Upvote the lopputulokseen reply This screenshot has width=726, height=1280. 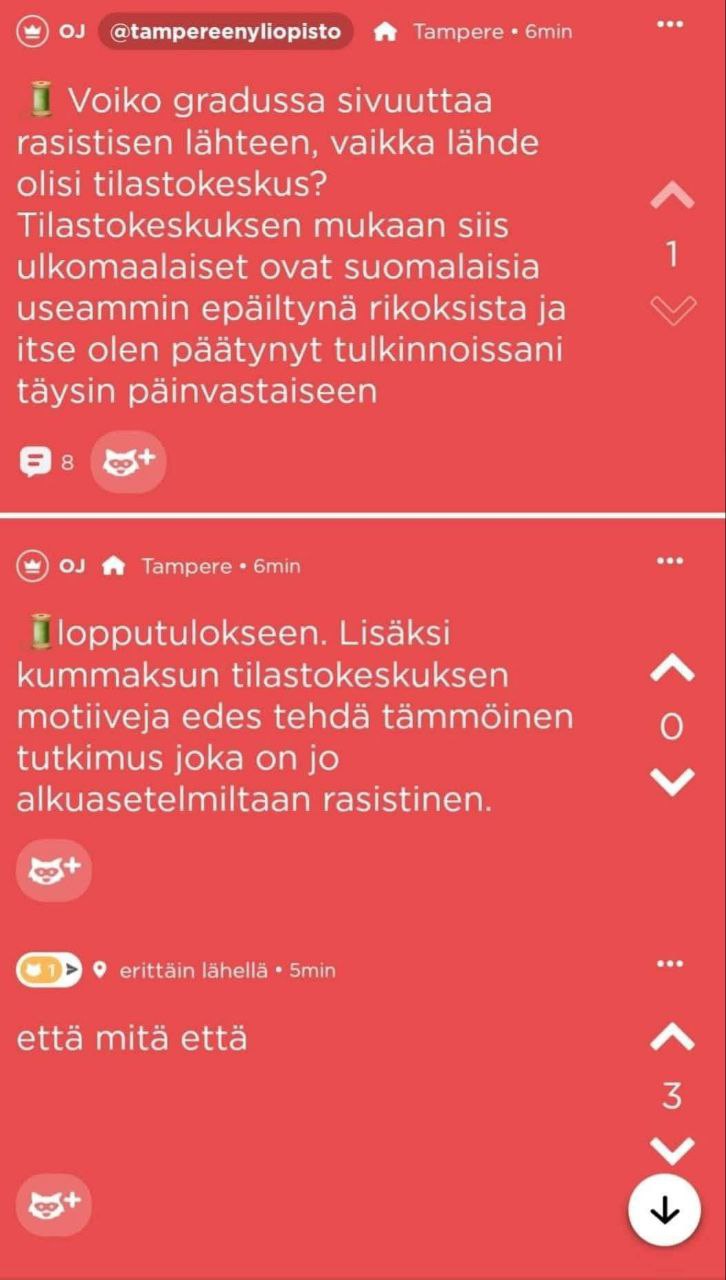tap(672, 670)
